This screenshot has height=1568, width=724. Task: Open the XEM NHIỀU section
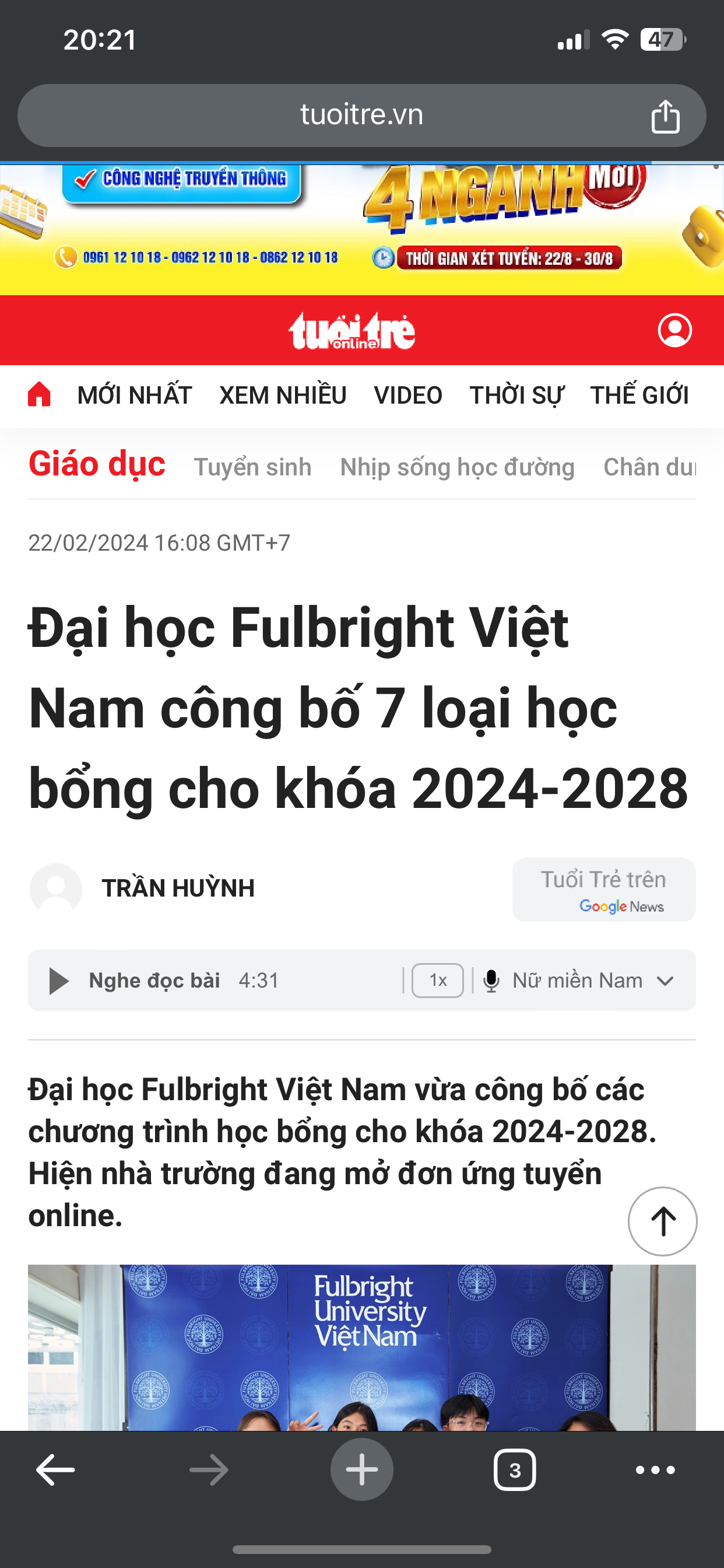[283, 395]
